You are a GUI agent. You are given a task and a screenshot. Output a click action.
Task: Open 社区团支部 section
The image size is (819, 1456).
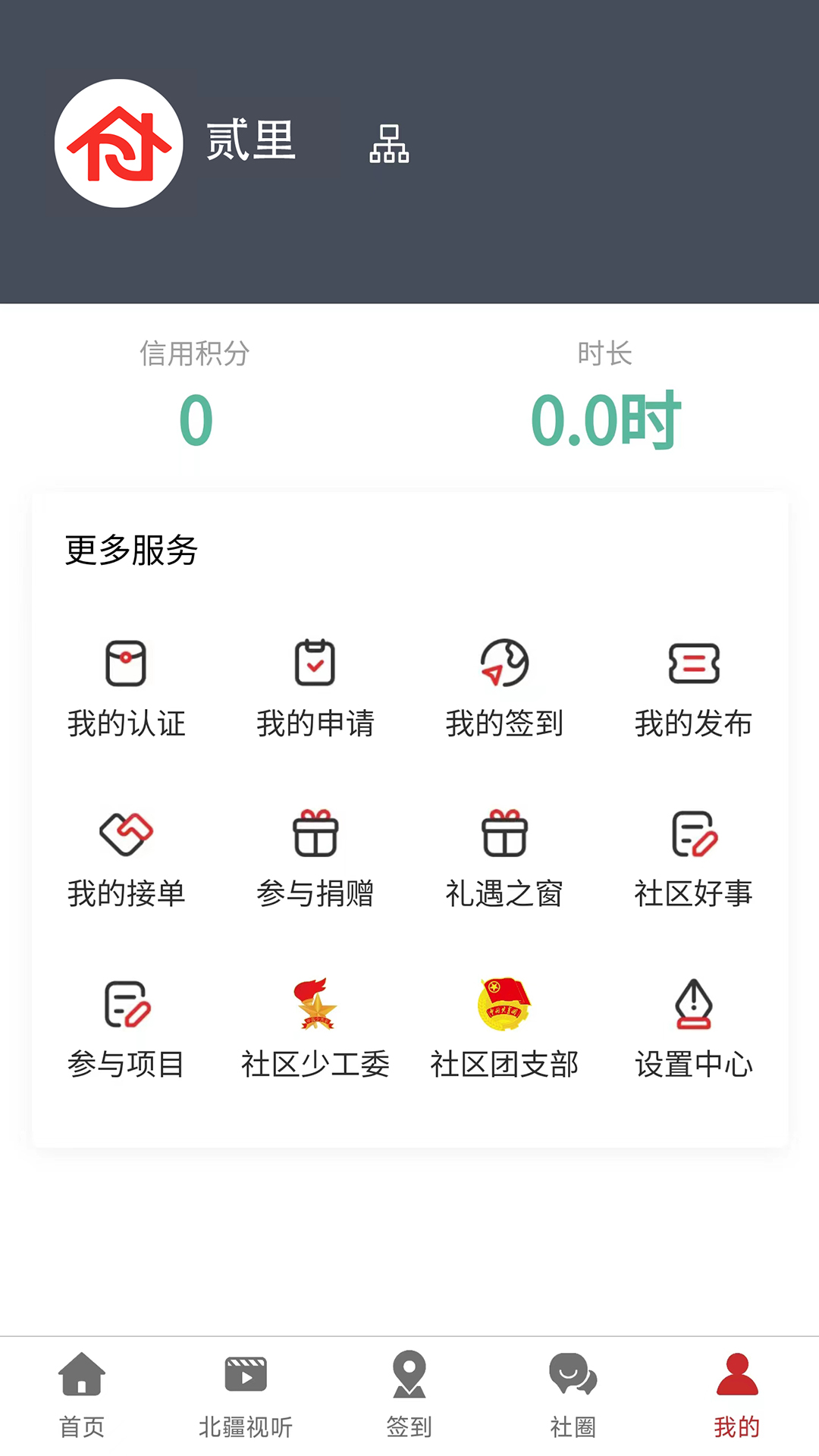[504, 1028]
